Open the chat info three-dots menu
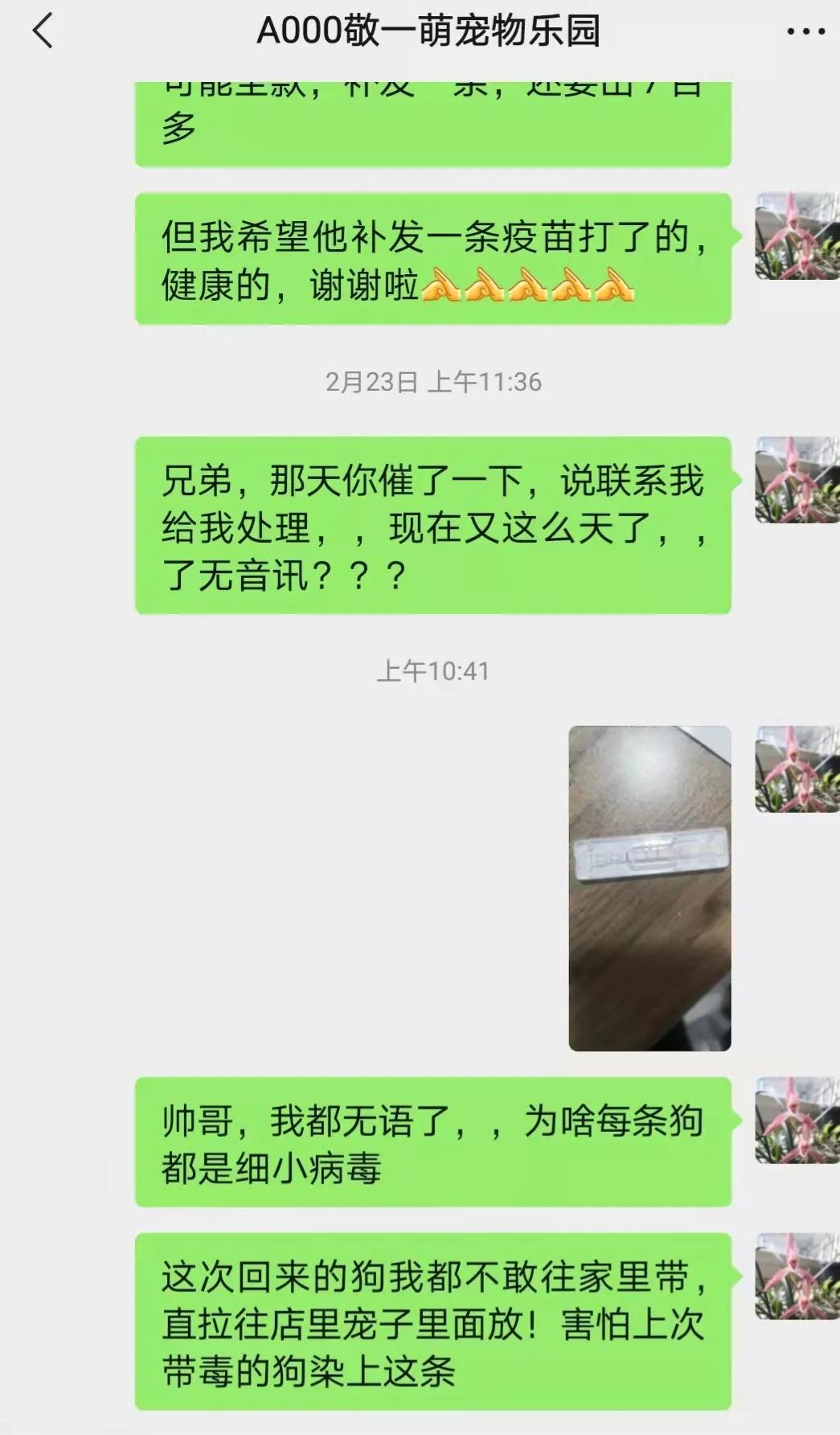 click(805, 32)
